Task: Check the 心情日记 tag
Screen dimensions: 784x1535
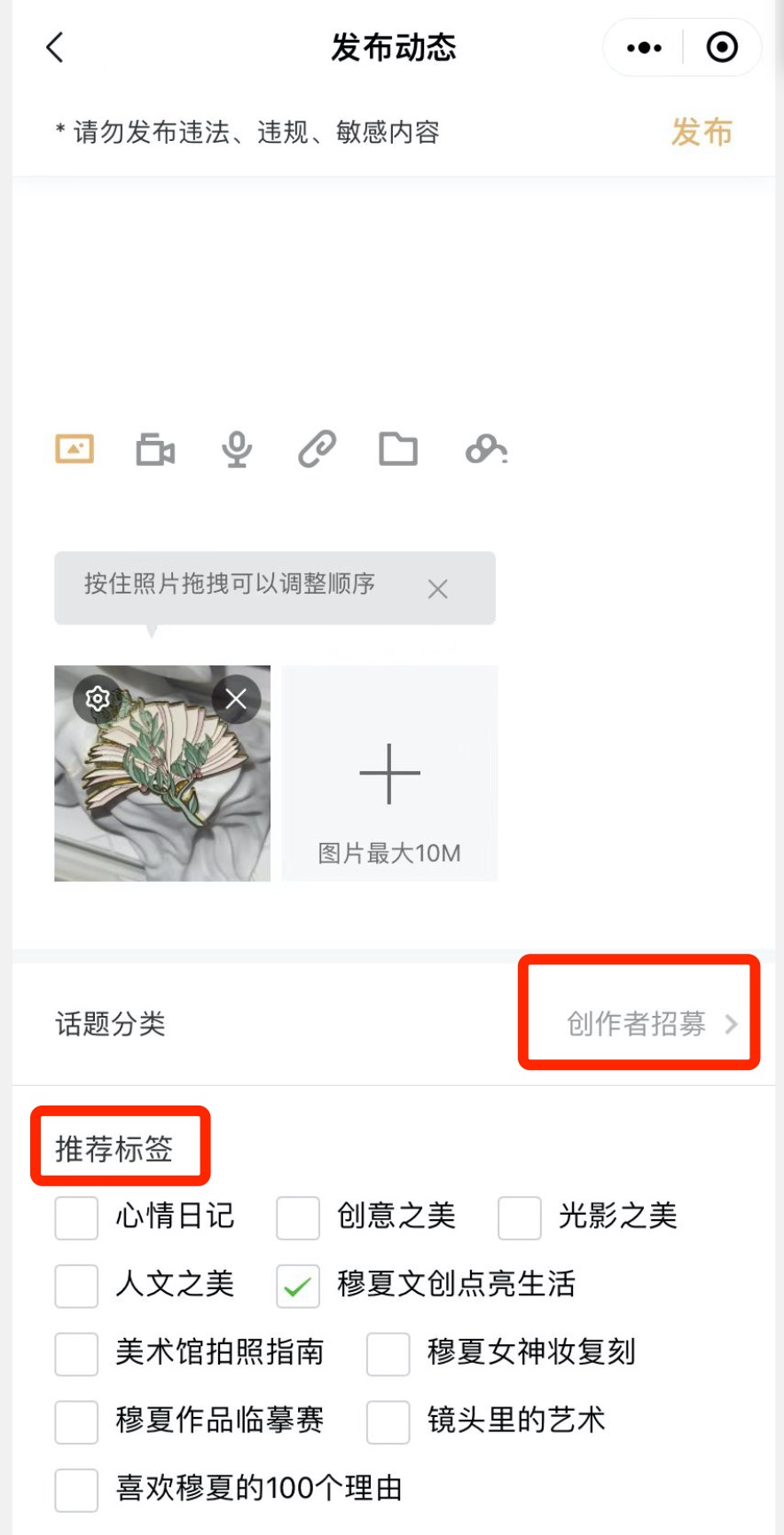Action: 76,1217
